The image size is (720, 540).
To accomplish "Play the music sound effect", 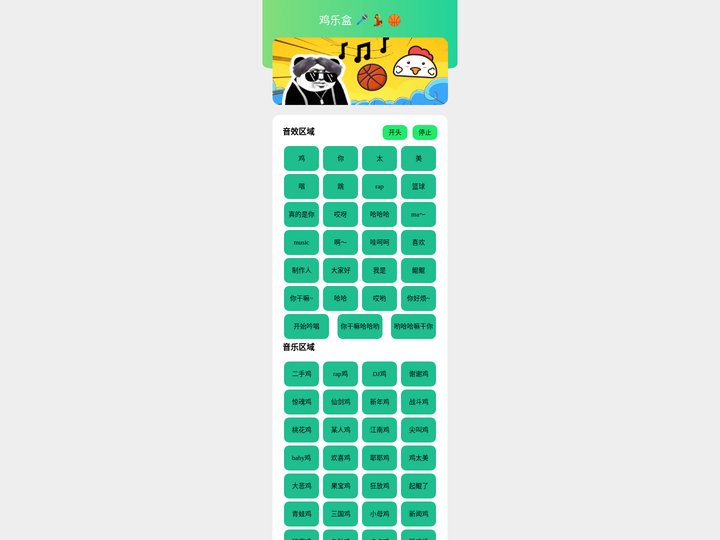I will coord(301,242).
